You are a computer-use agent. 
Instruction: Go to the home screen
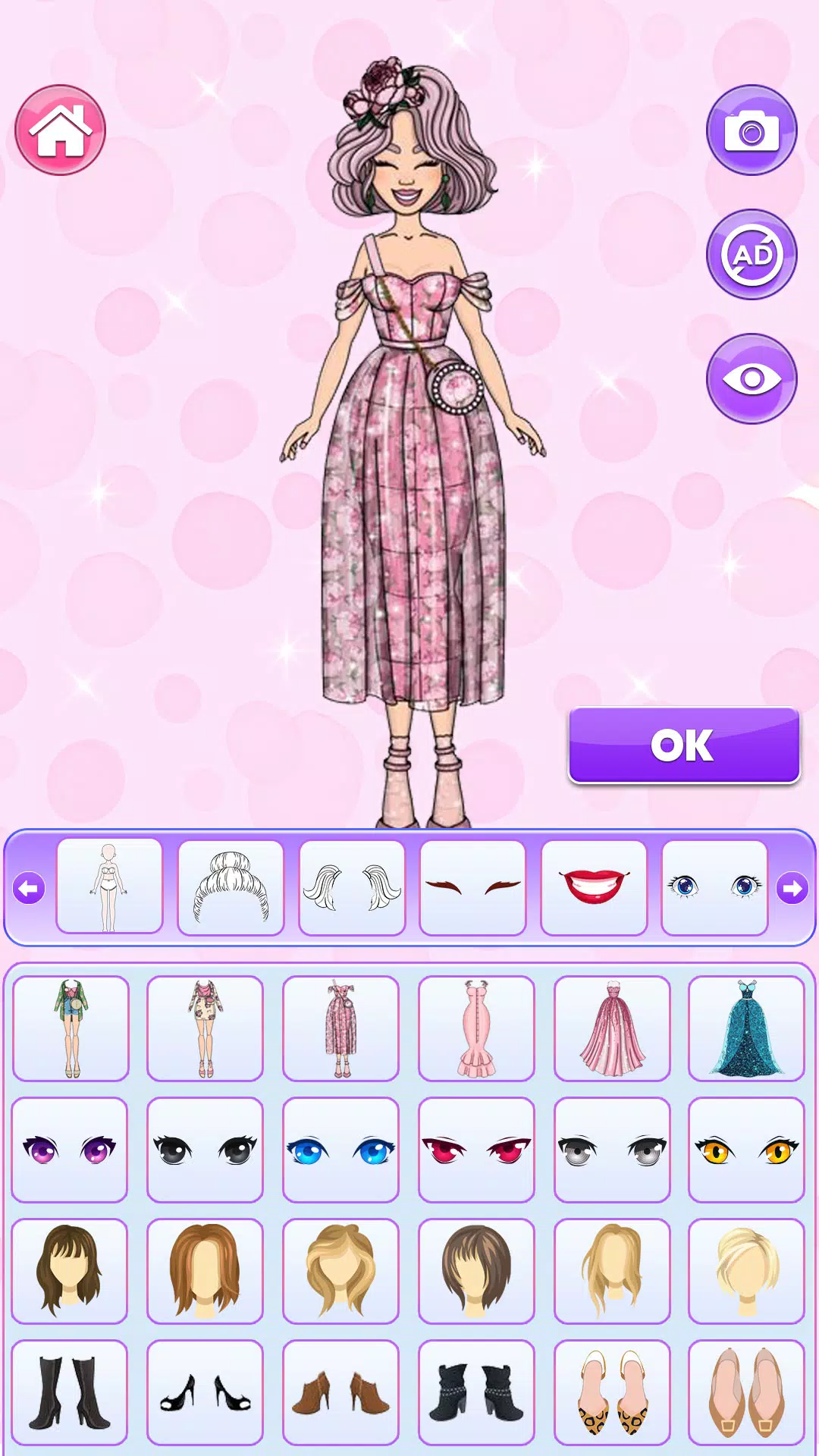tap(60, 130)
